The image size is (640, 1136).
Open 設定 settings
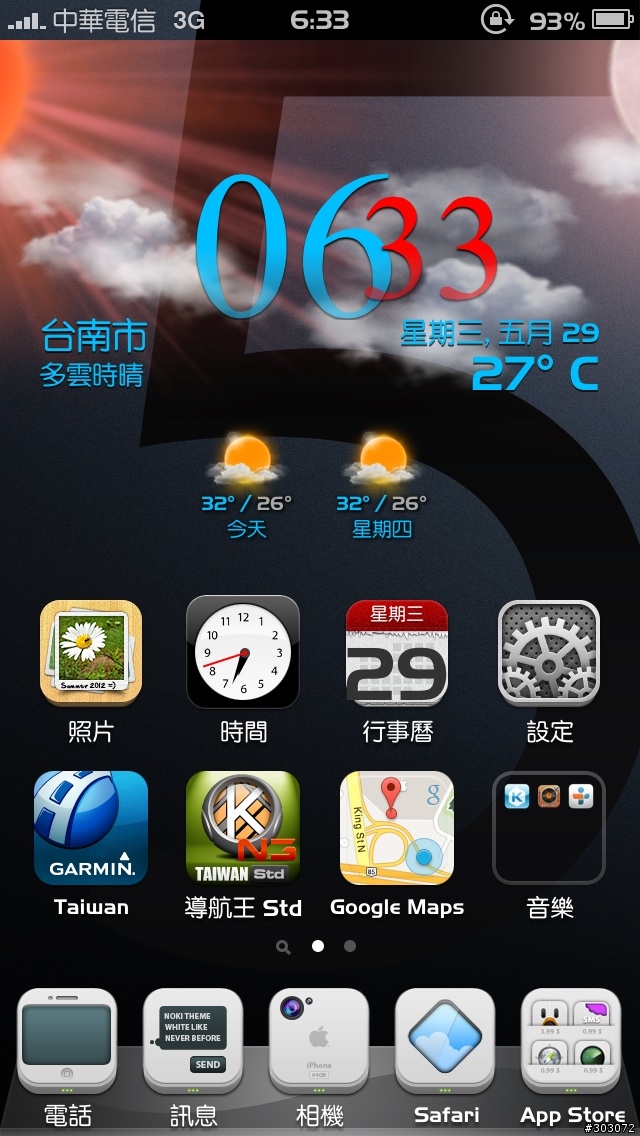pos(549,652)
